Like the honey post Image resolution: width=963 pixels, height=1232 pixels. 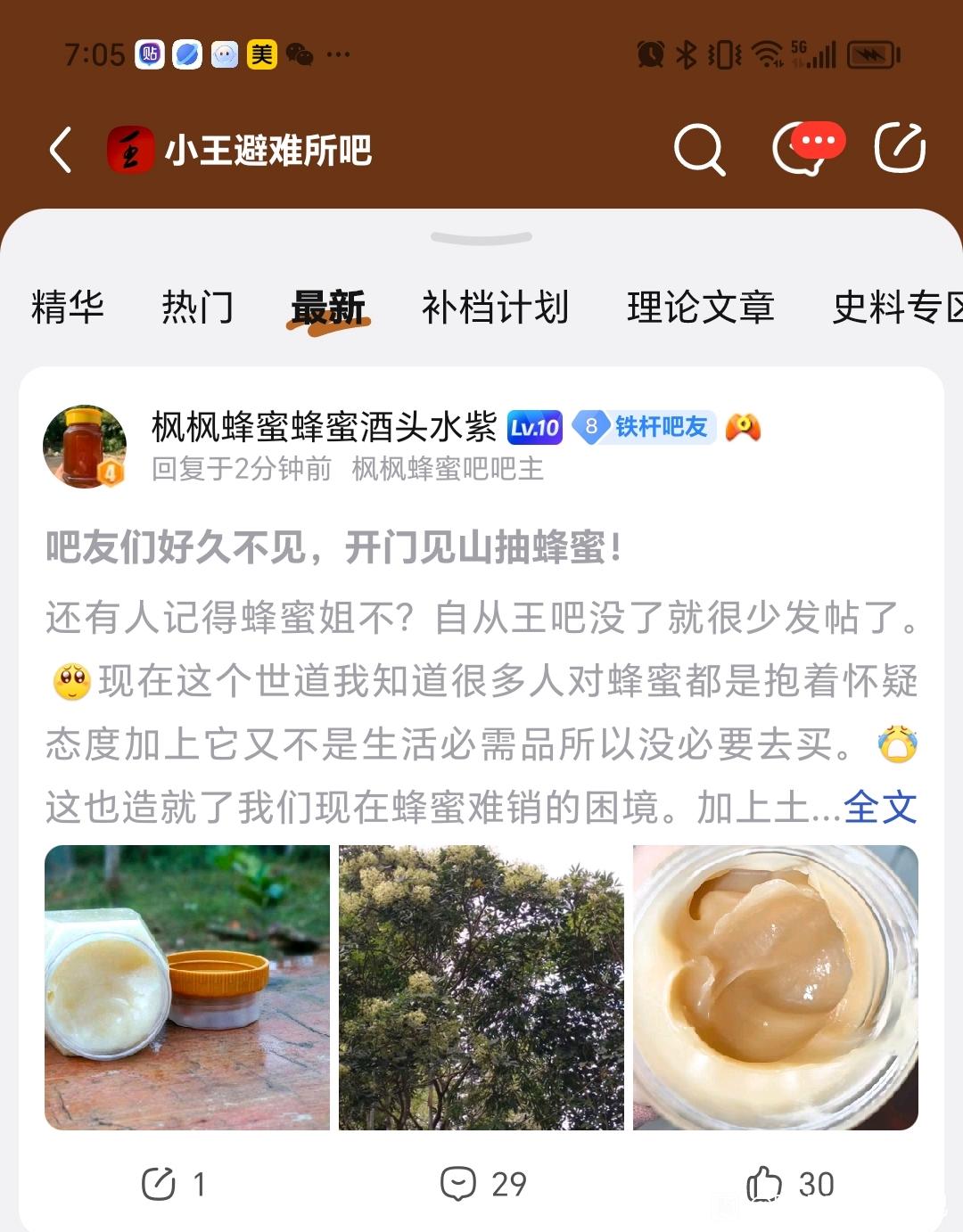(x=790, y=1184)
